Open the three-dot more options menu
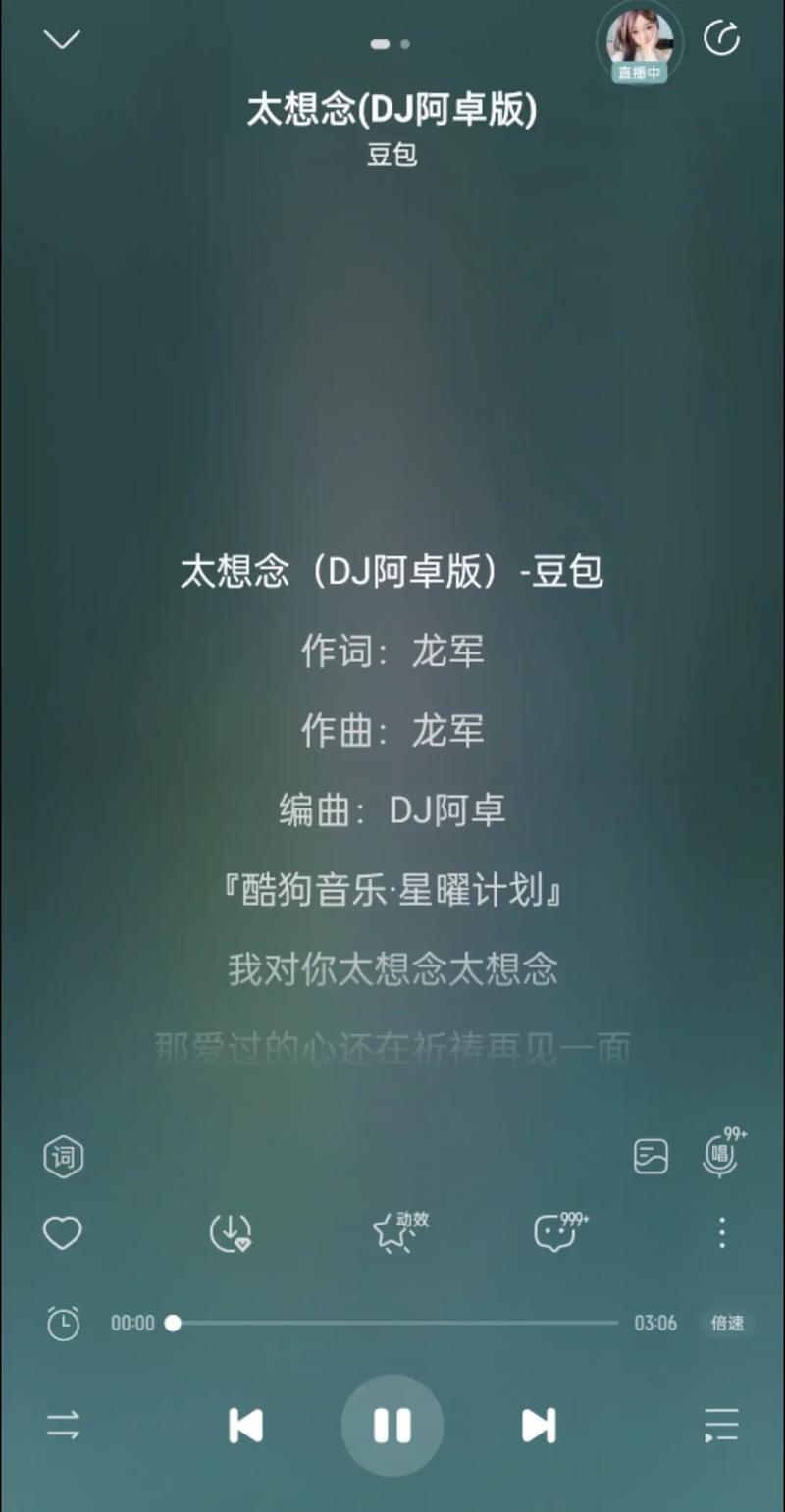 [x=722, y=1232]
